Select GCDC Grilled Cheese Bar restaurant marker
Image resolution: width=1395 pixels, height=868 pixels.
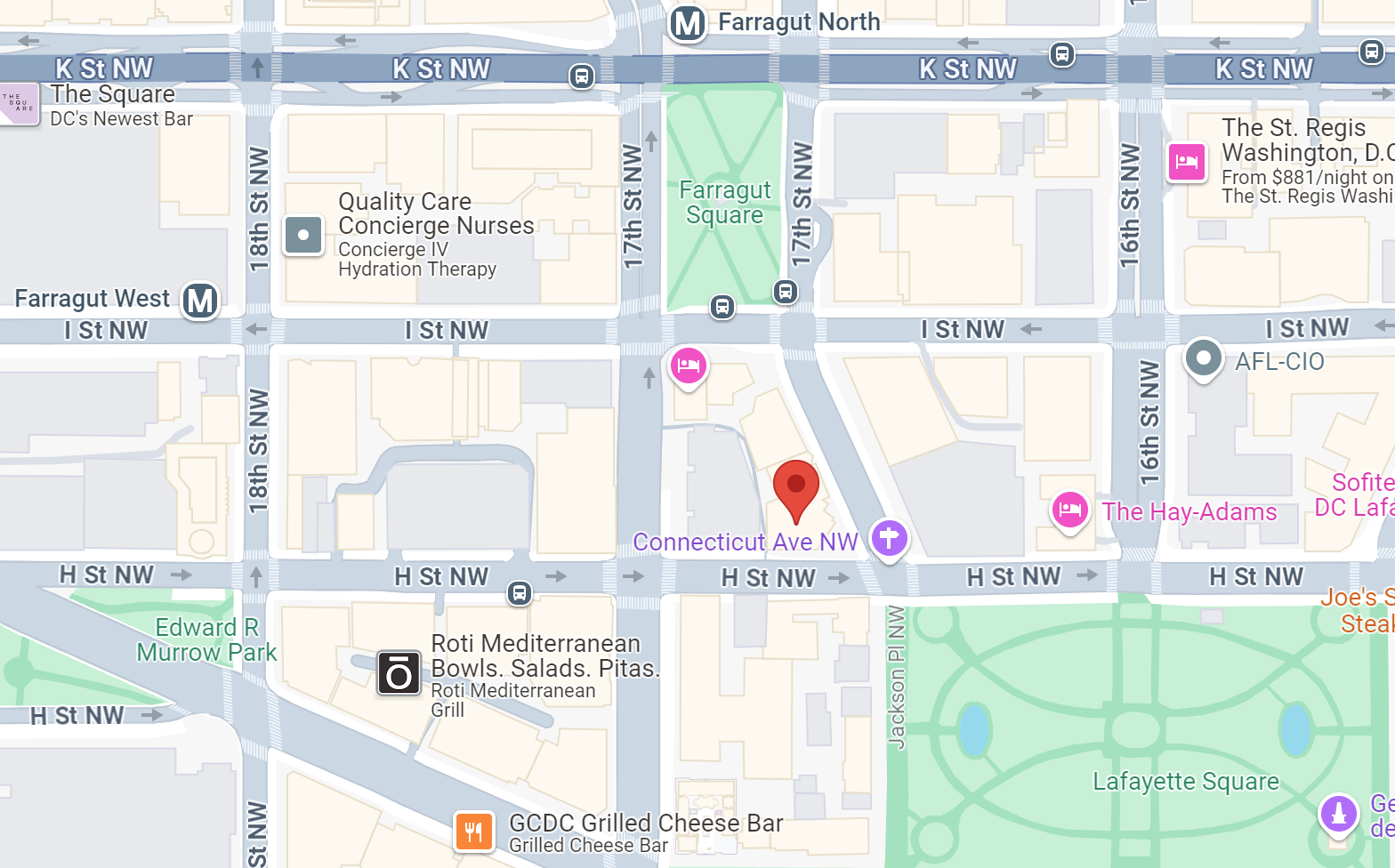(x=473, y=832)
